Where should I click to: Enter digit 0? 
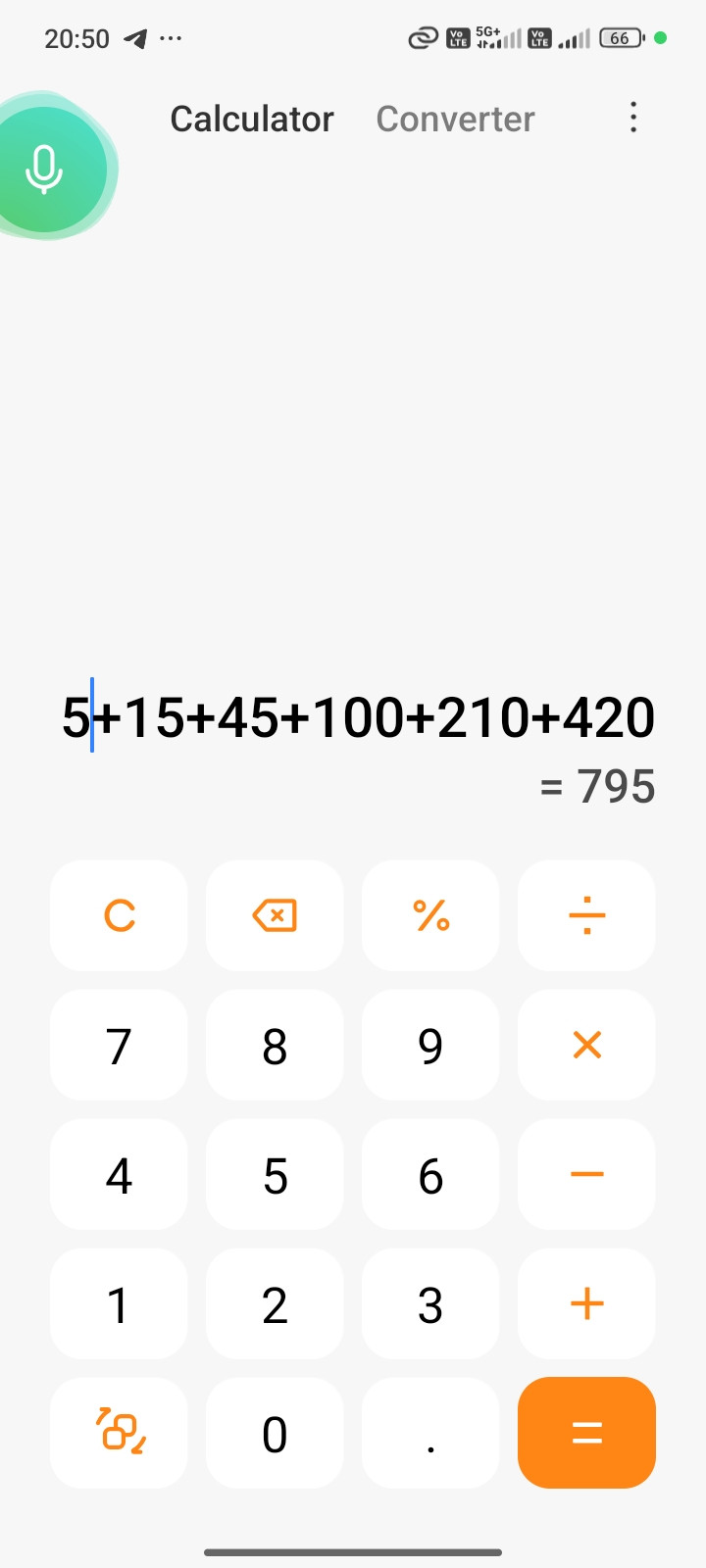(x=275, y=1433)
